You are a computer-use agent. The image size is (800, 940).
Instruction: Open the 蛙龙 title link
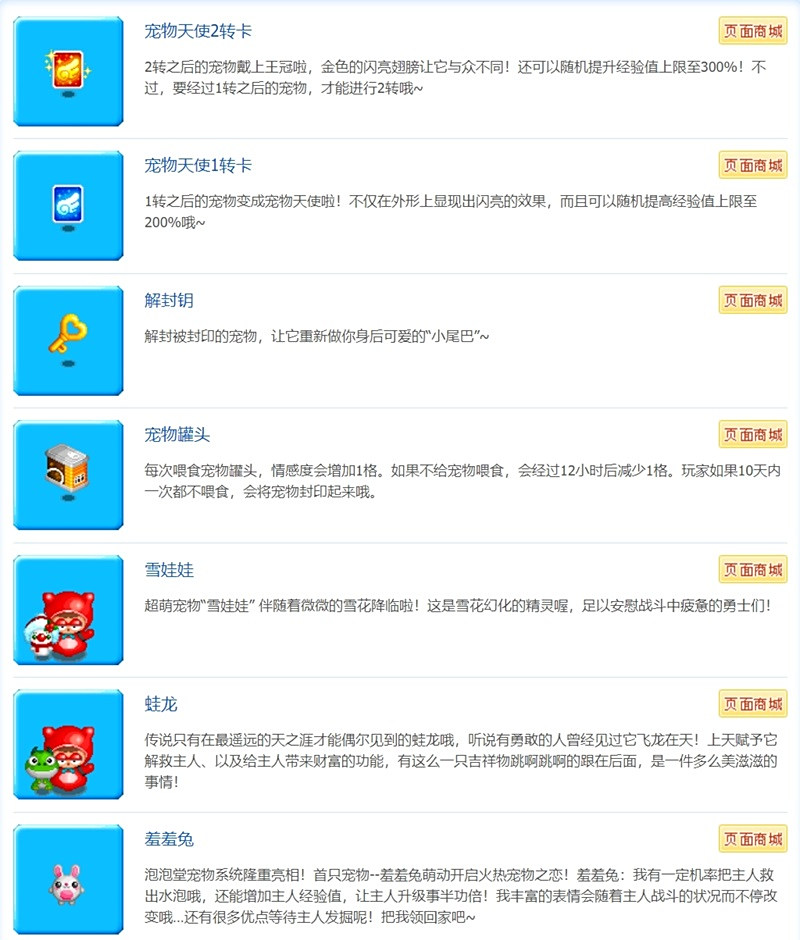point(157,705)
